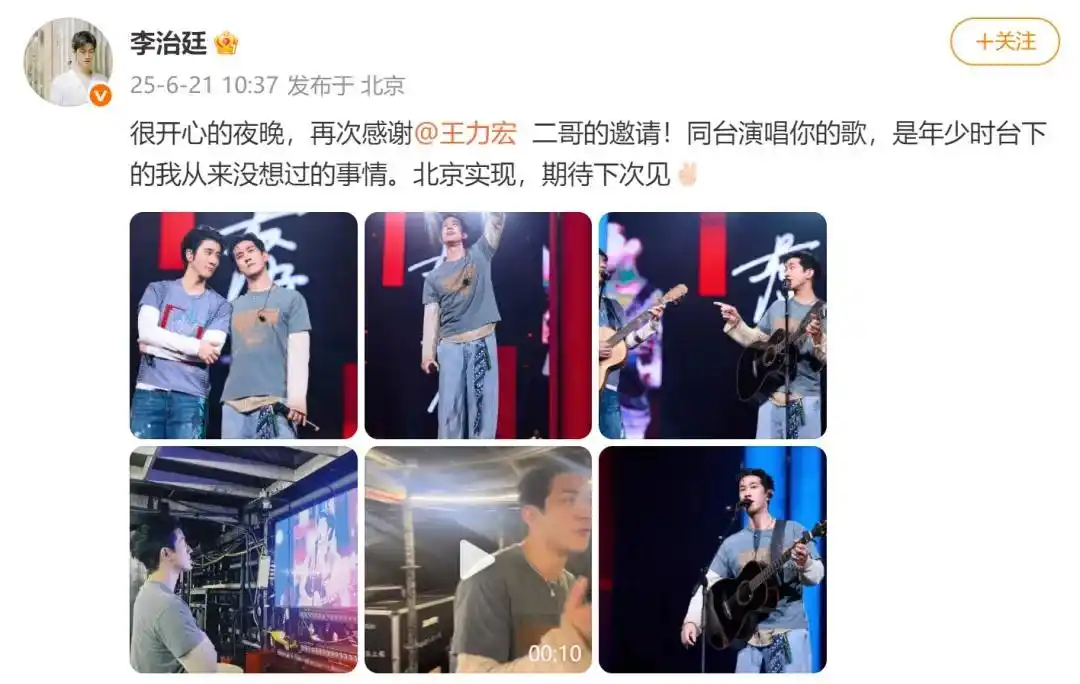Viewport: 1080px width, 684px height.
Task: Open 李治廷's profile picture
Action: [x=68, y=62]
